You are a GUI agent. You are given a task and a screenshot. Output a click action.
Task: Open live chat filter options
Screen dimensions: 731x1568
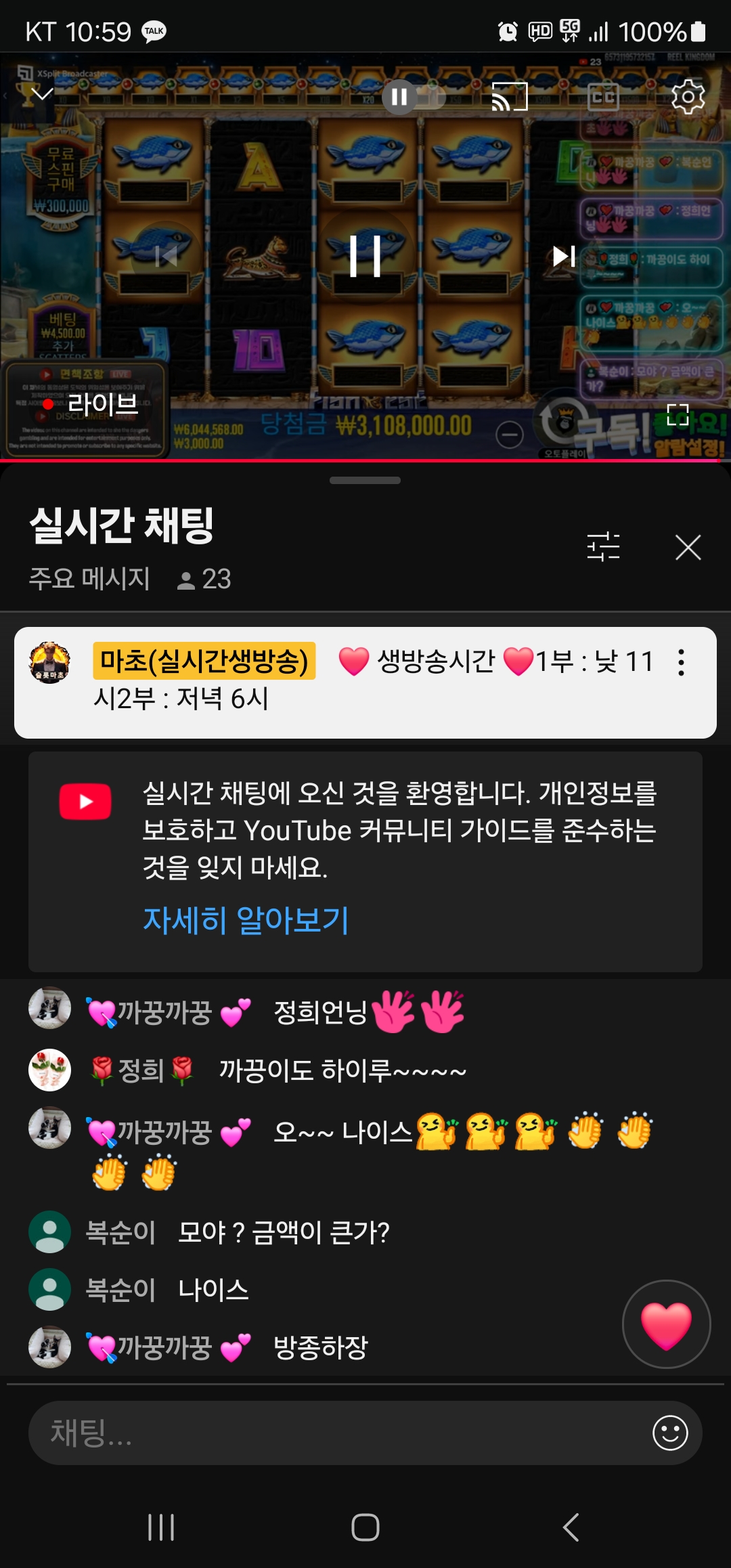point(603,546)
